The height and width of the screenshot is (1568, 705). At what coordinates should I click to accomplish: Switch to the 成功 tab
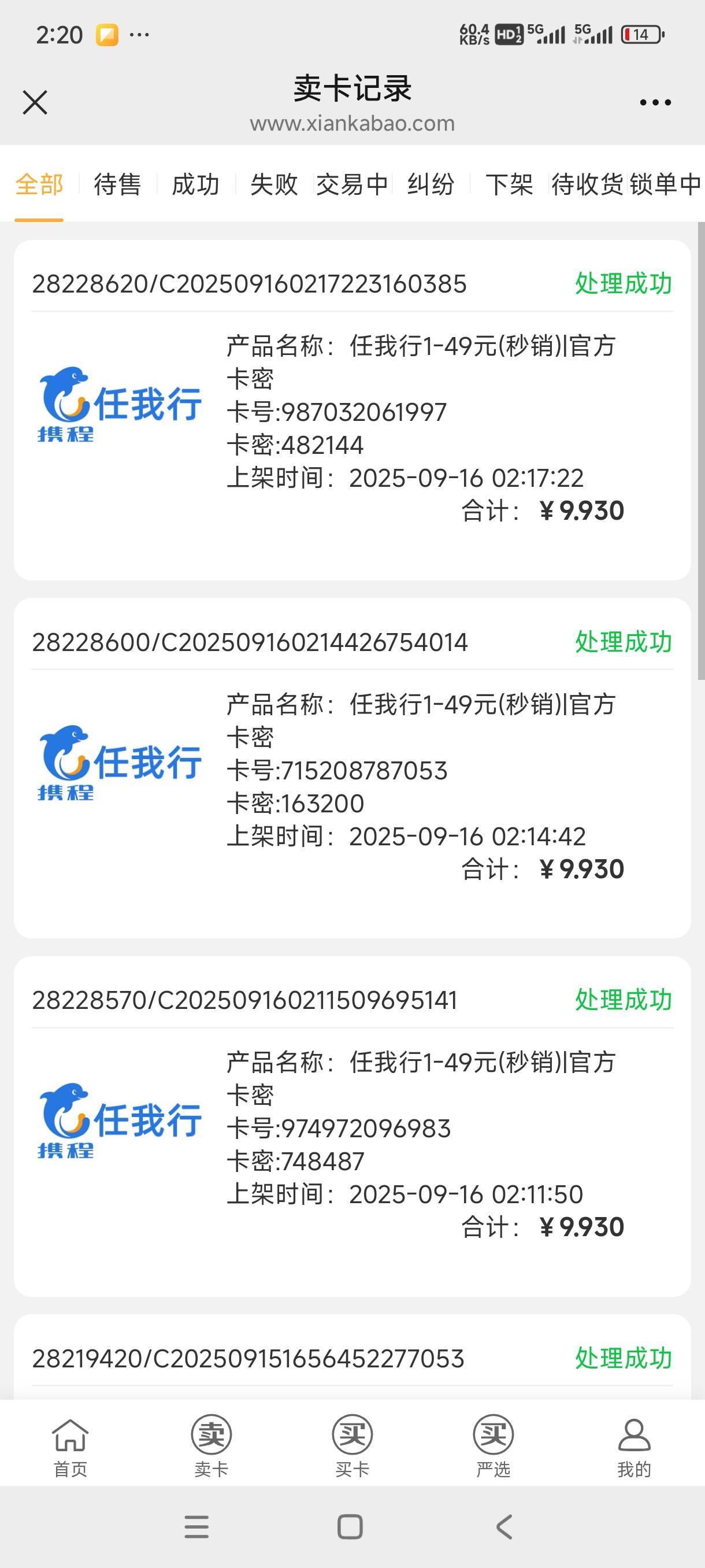click(196, 184)
